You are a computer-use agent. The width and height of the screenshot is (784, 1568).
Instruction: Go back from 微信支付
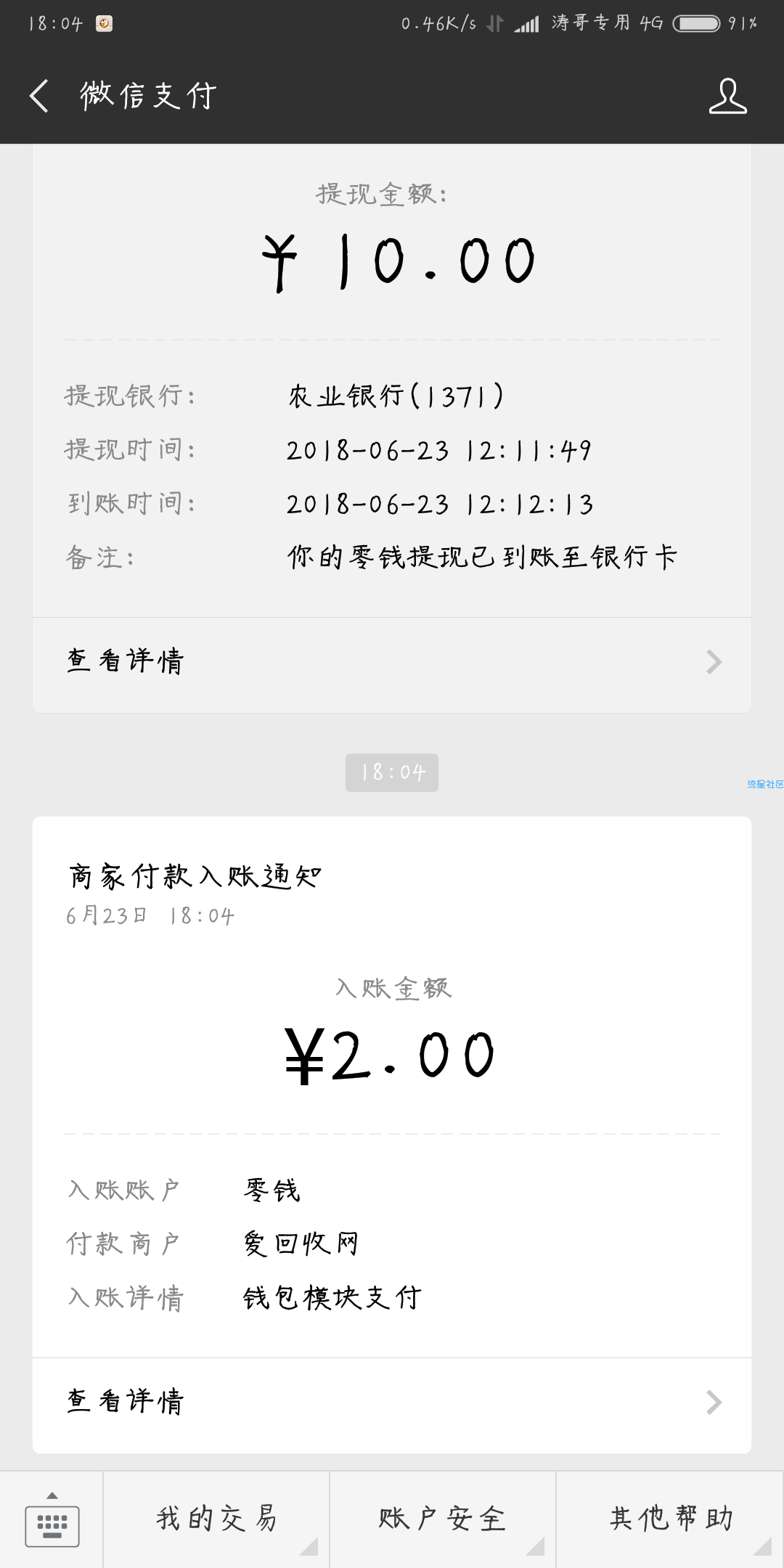(x=39, y=96)
